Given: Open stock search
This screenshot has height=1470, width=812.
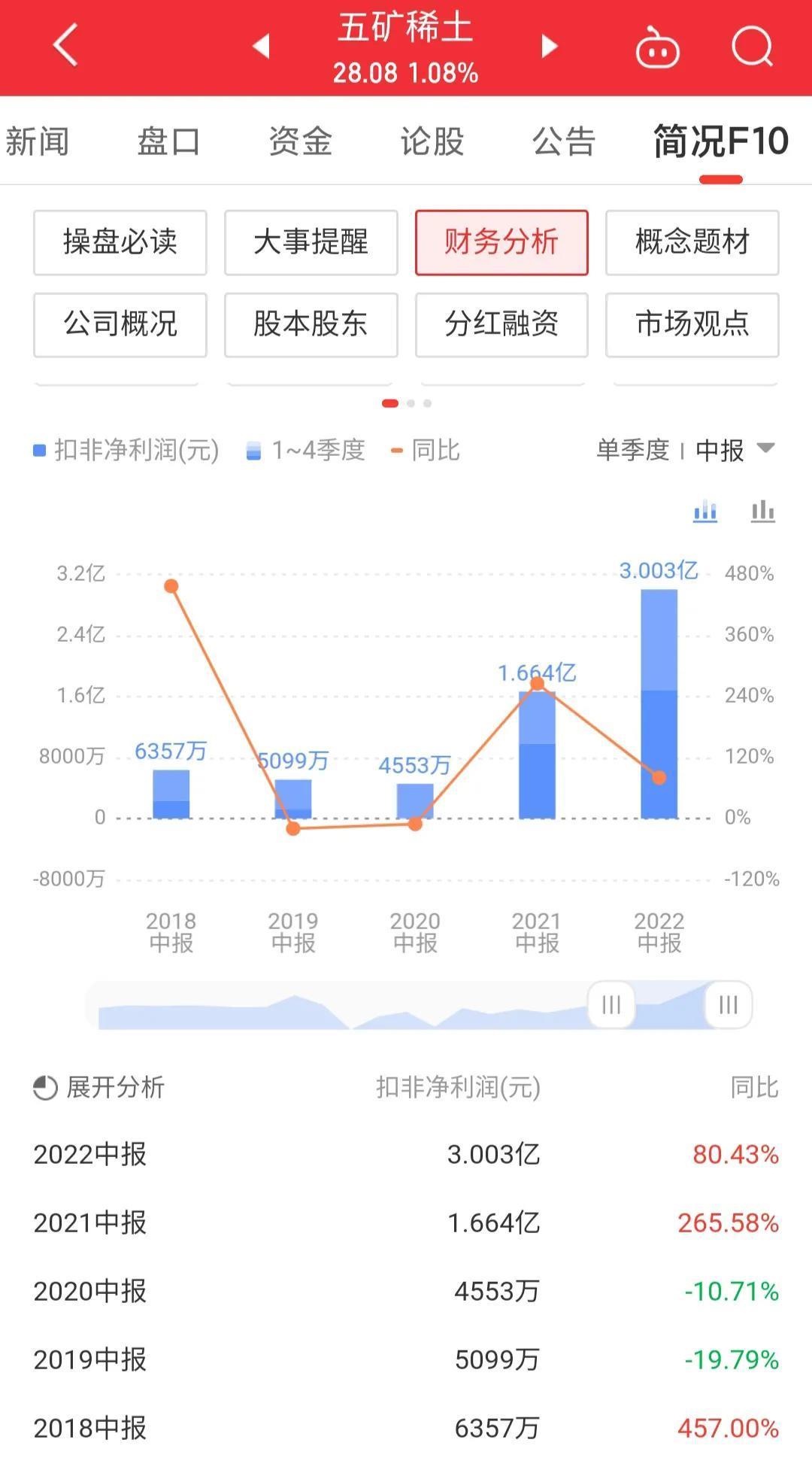Looking at the screenshot, I should point(752,47).
